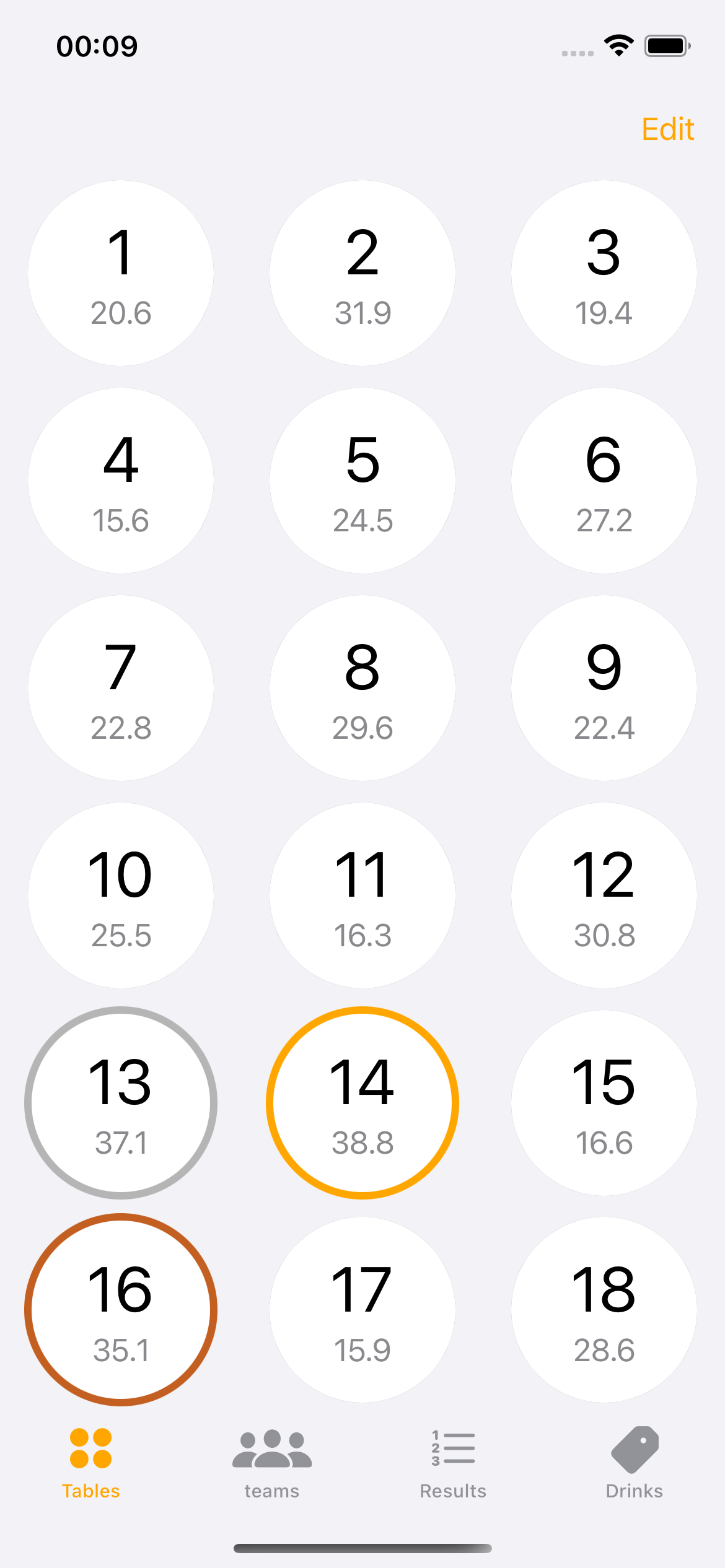Open table 10 circle
The image size is (725, 1568).
click(x=121, y=895)
